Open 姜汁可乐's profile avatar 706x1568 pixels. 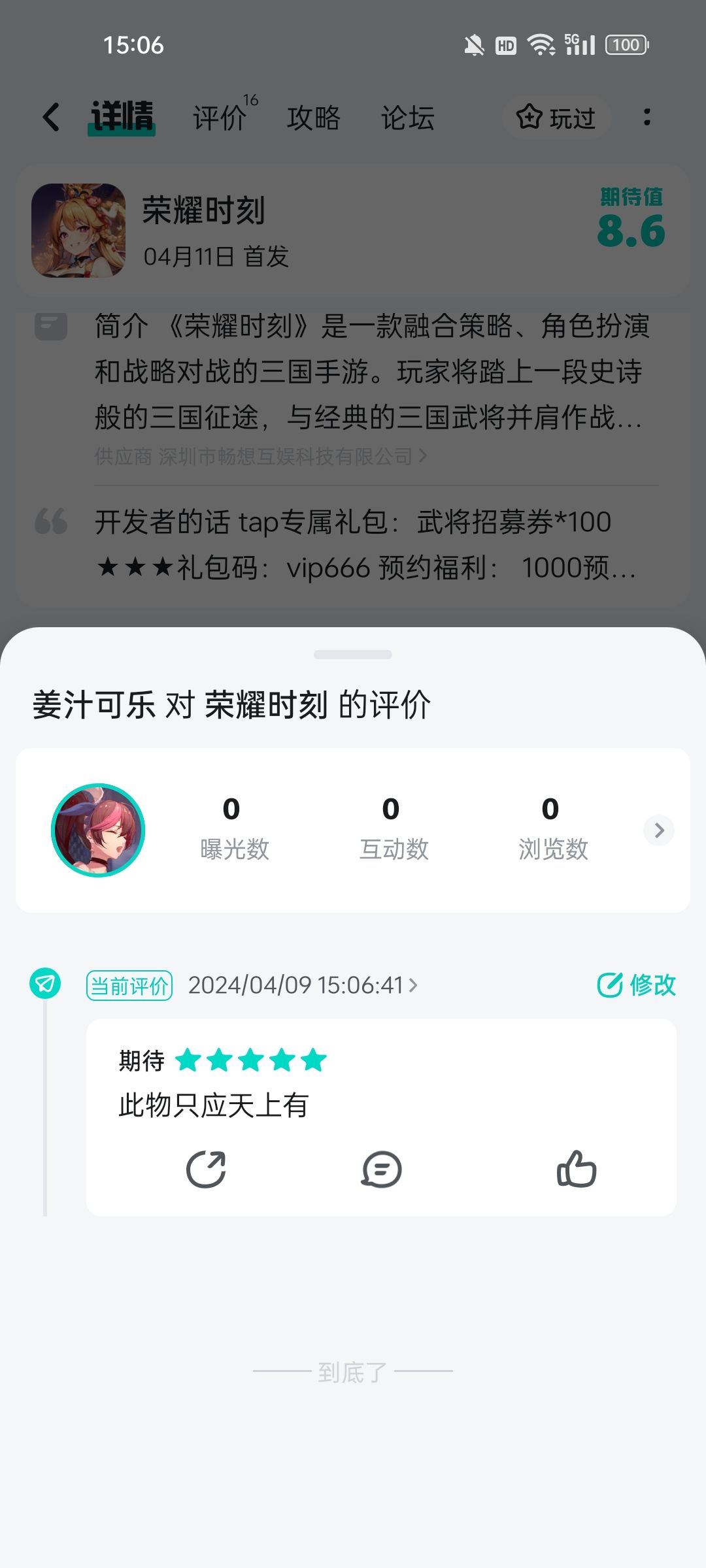pyautogui.click(x=98, y=830)
